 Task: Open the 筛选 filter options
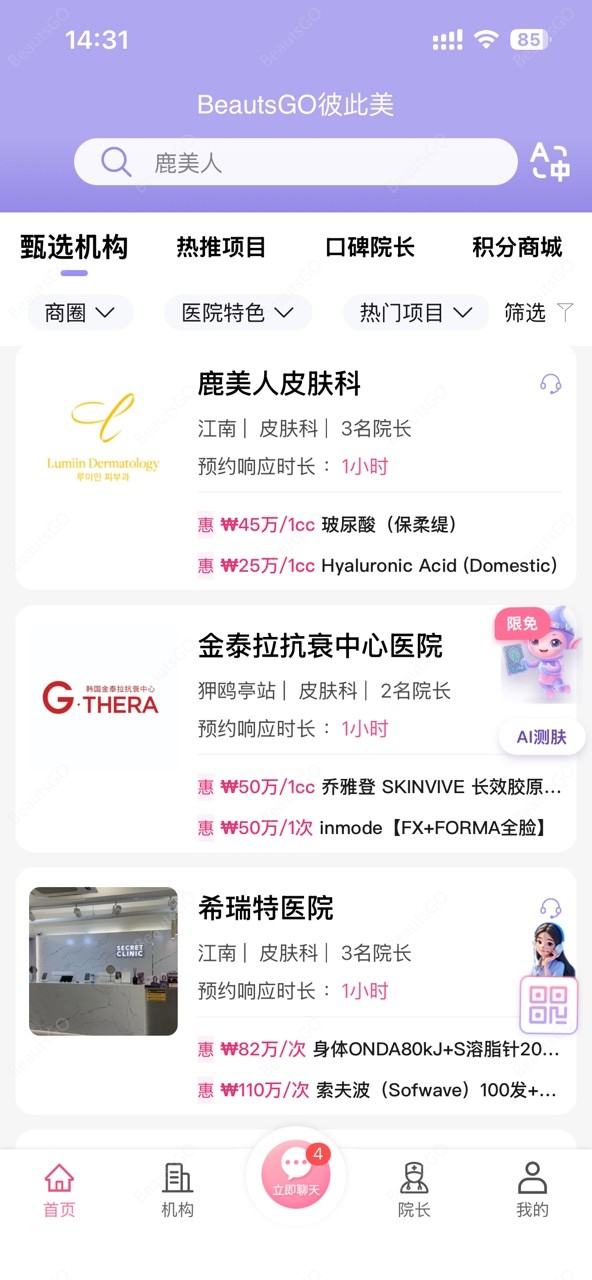point(539,313)
